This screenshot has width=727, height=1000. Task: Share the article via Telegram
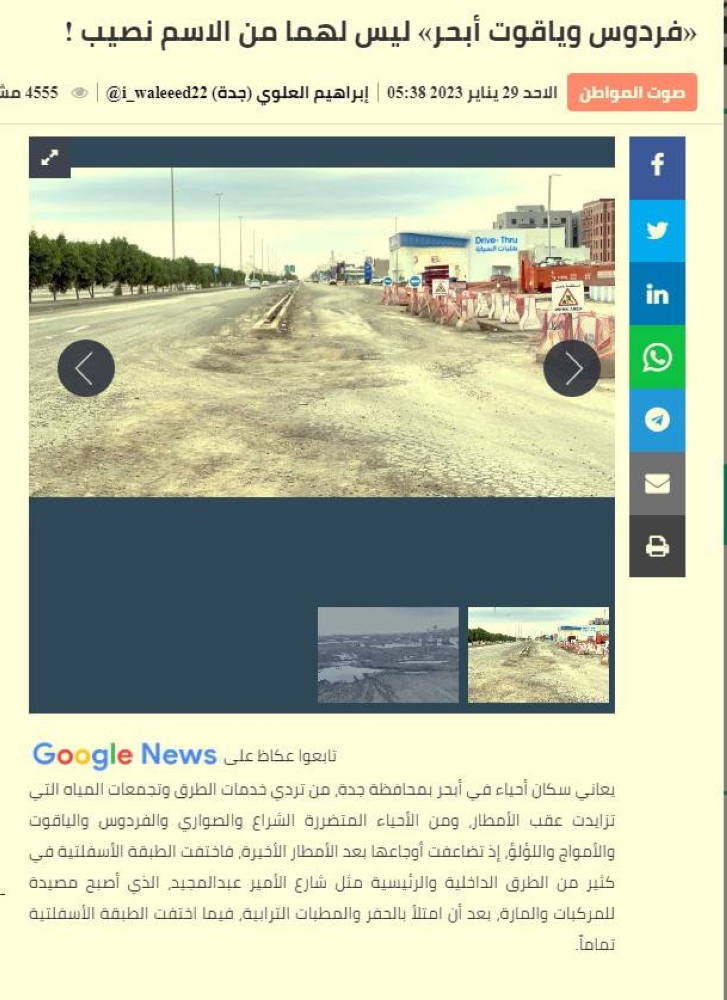(657, 420)
